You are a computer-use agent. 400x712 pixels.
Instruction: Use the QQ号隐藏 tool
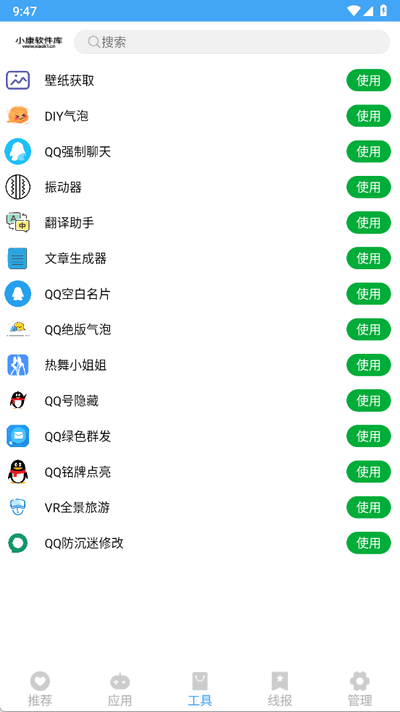(368, 400)
